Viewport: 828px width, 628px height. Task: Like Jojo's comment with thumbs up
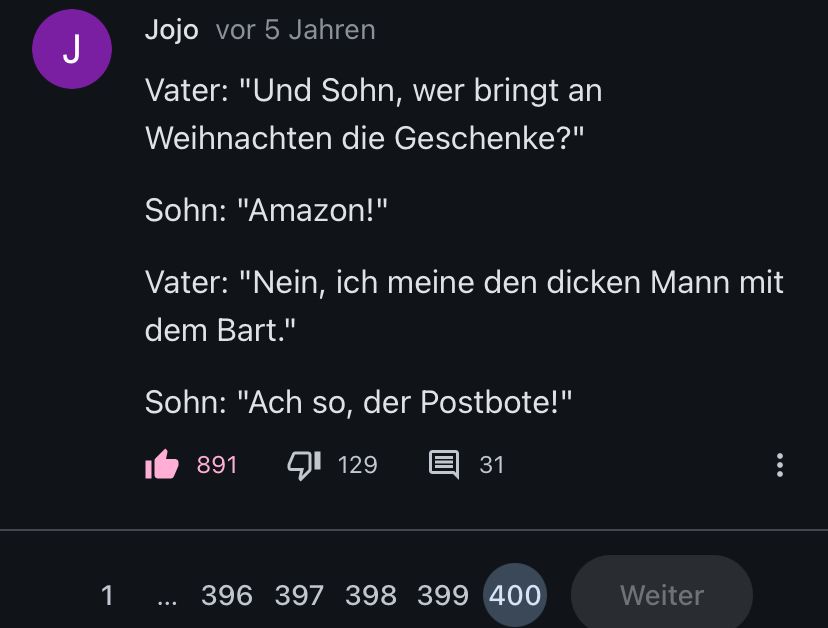162,465
